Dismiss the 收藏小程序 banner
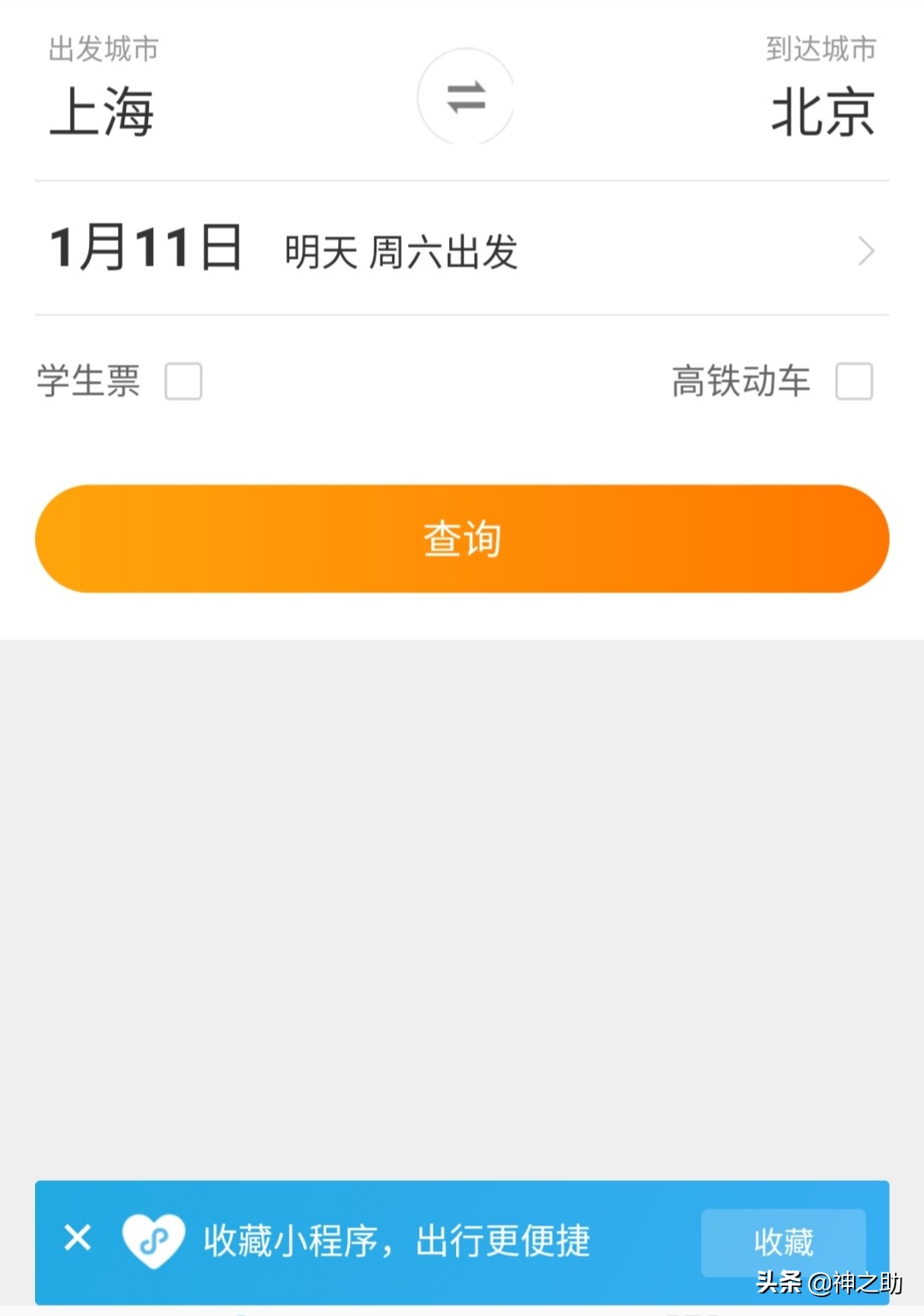 78,1237
